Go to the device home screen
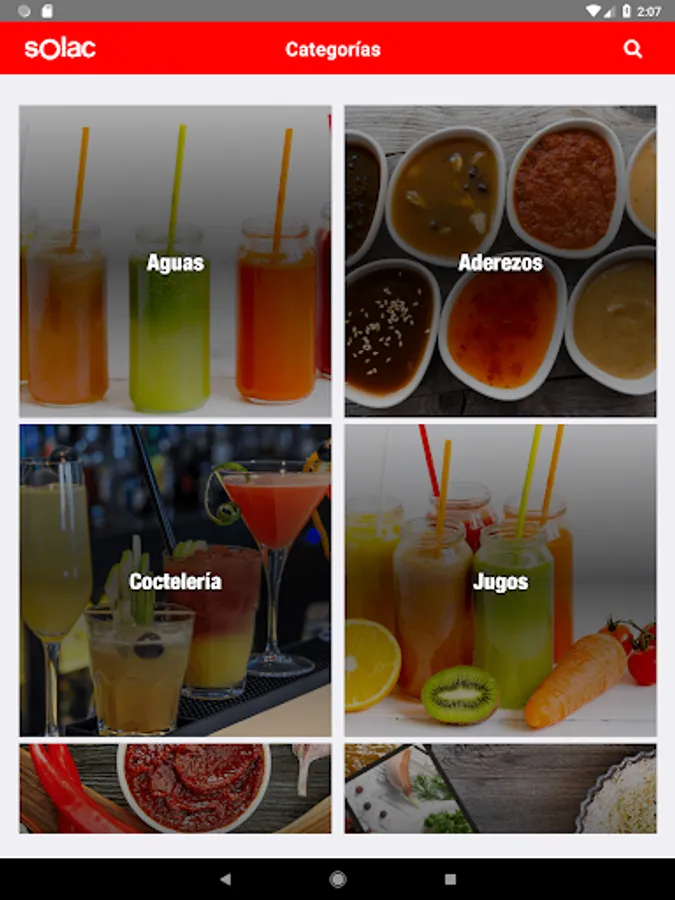Viewport: 675px width, 900px height. pyautogui.click(x=338, y=879)
